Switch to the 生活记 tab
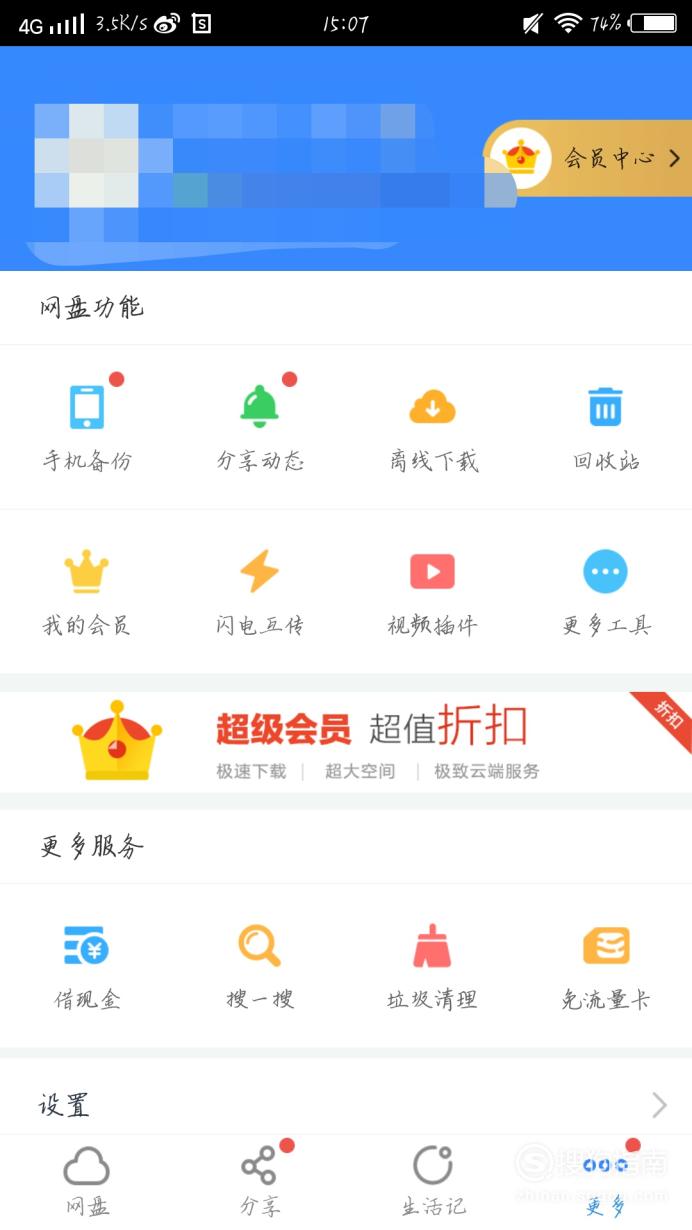 tap(433, 1181)
